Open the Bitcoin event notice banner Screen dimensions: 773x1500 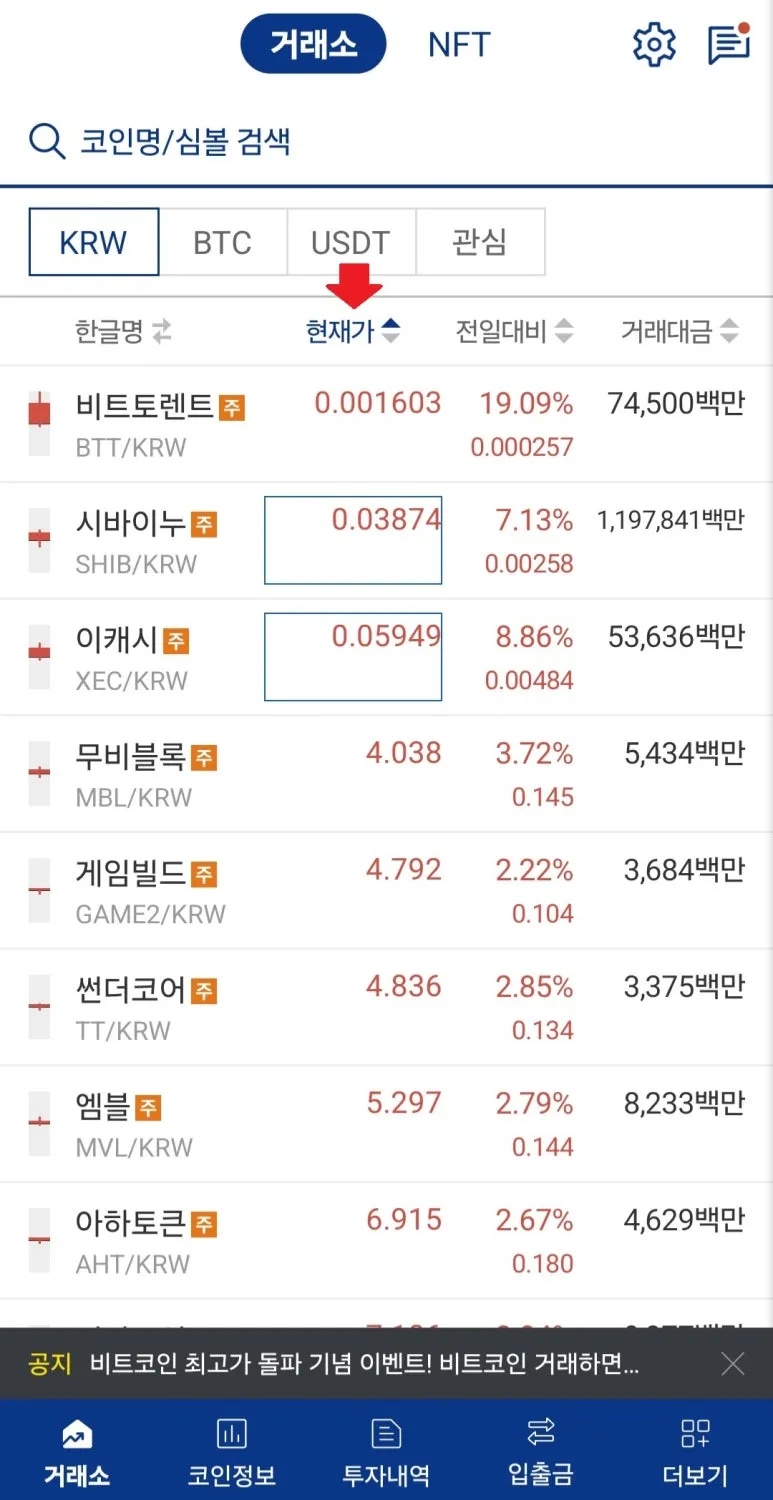coord(360,1363)
